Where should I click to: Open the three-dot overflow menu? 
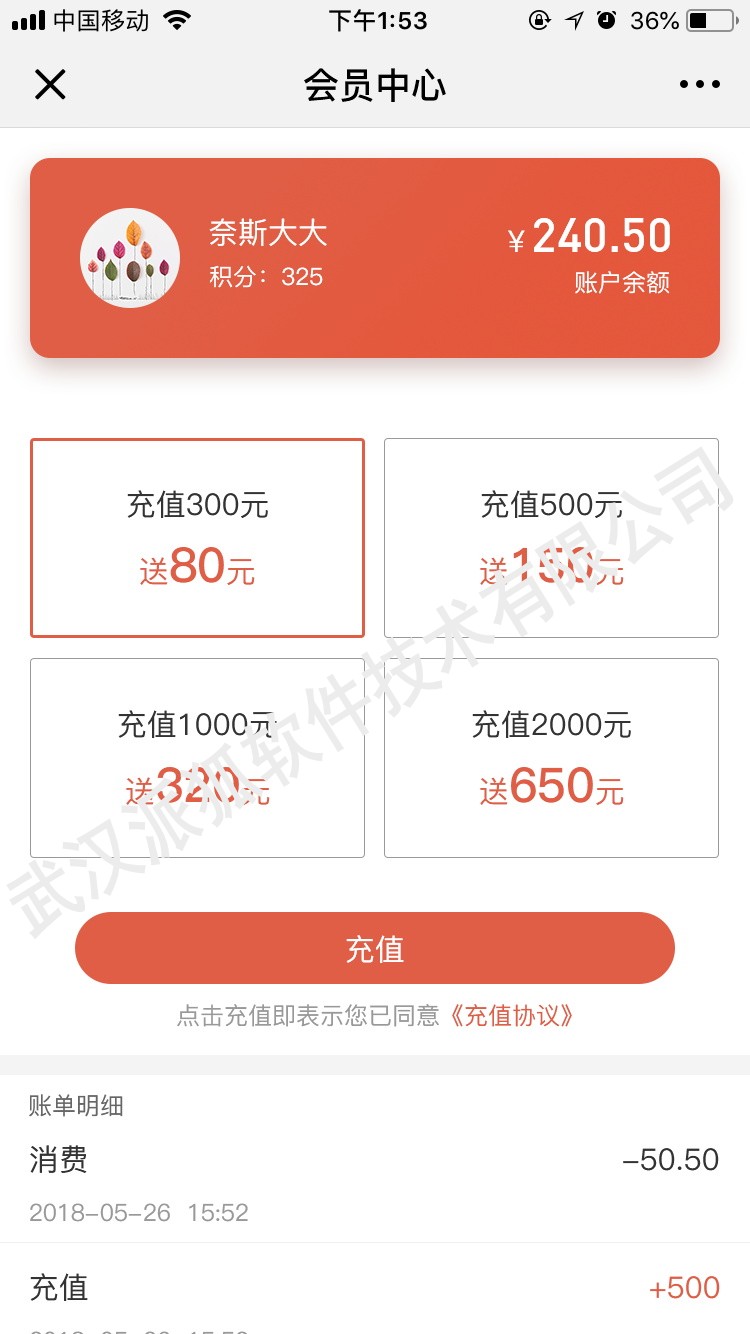[x=699, y=85]
